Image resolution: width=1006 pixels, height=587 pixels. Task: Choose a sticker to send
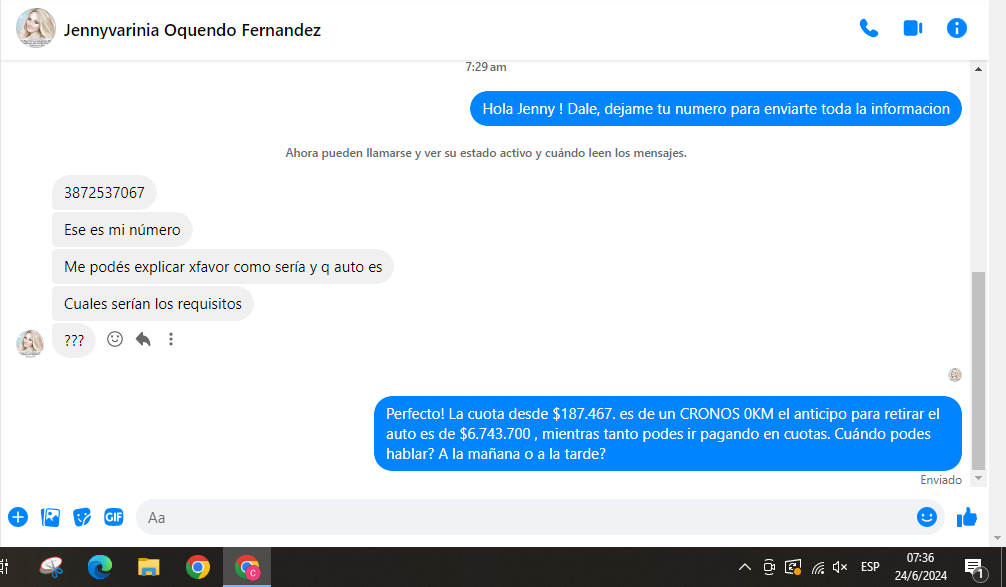pyautogui.click(x=82, y=517)
